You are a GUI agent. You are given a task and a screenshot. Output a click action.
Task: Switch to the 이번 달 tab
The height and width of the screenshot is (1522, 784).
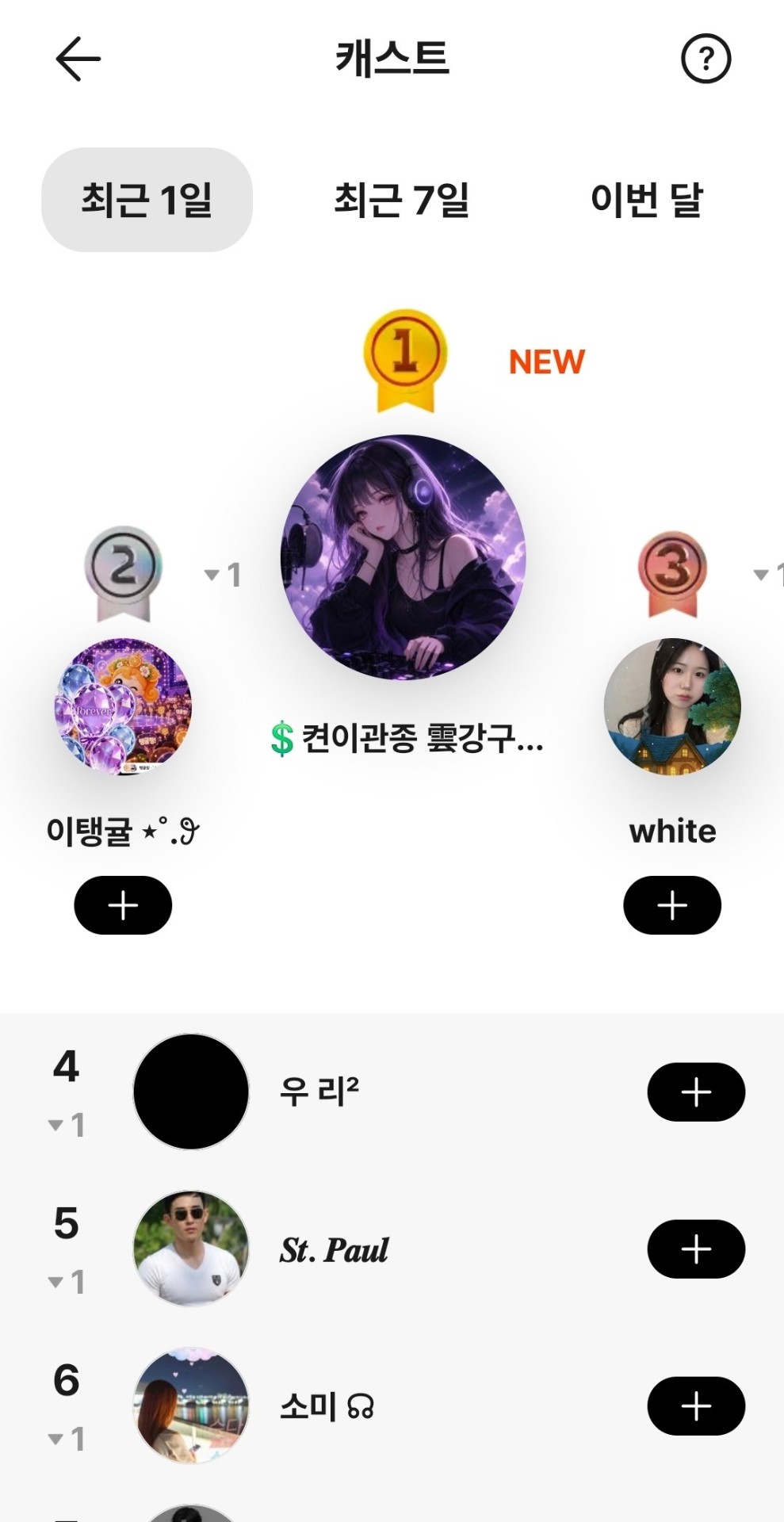pyautogui.click(x=647, y=200)
